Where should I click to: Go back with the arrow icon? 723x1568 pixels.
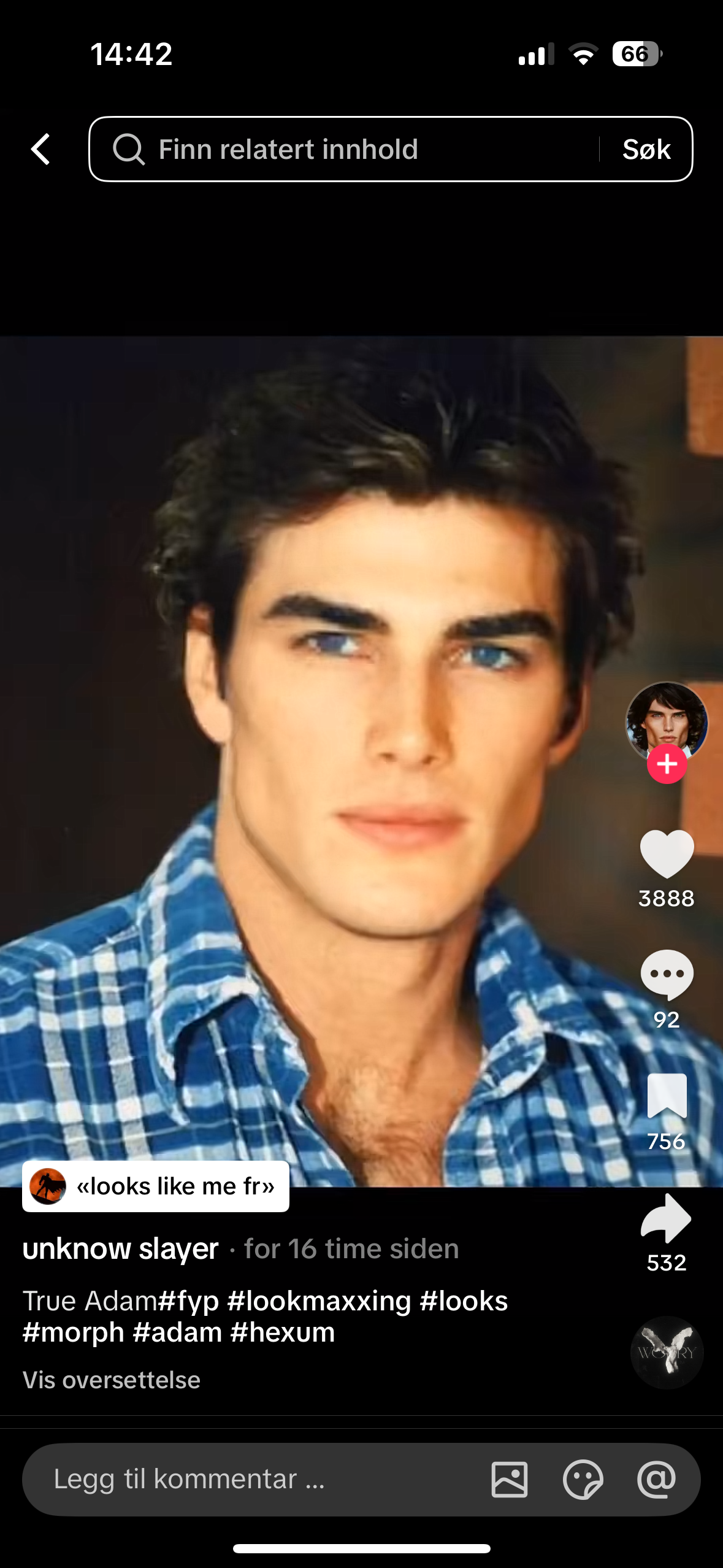(41, 149)
